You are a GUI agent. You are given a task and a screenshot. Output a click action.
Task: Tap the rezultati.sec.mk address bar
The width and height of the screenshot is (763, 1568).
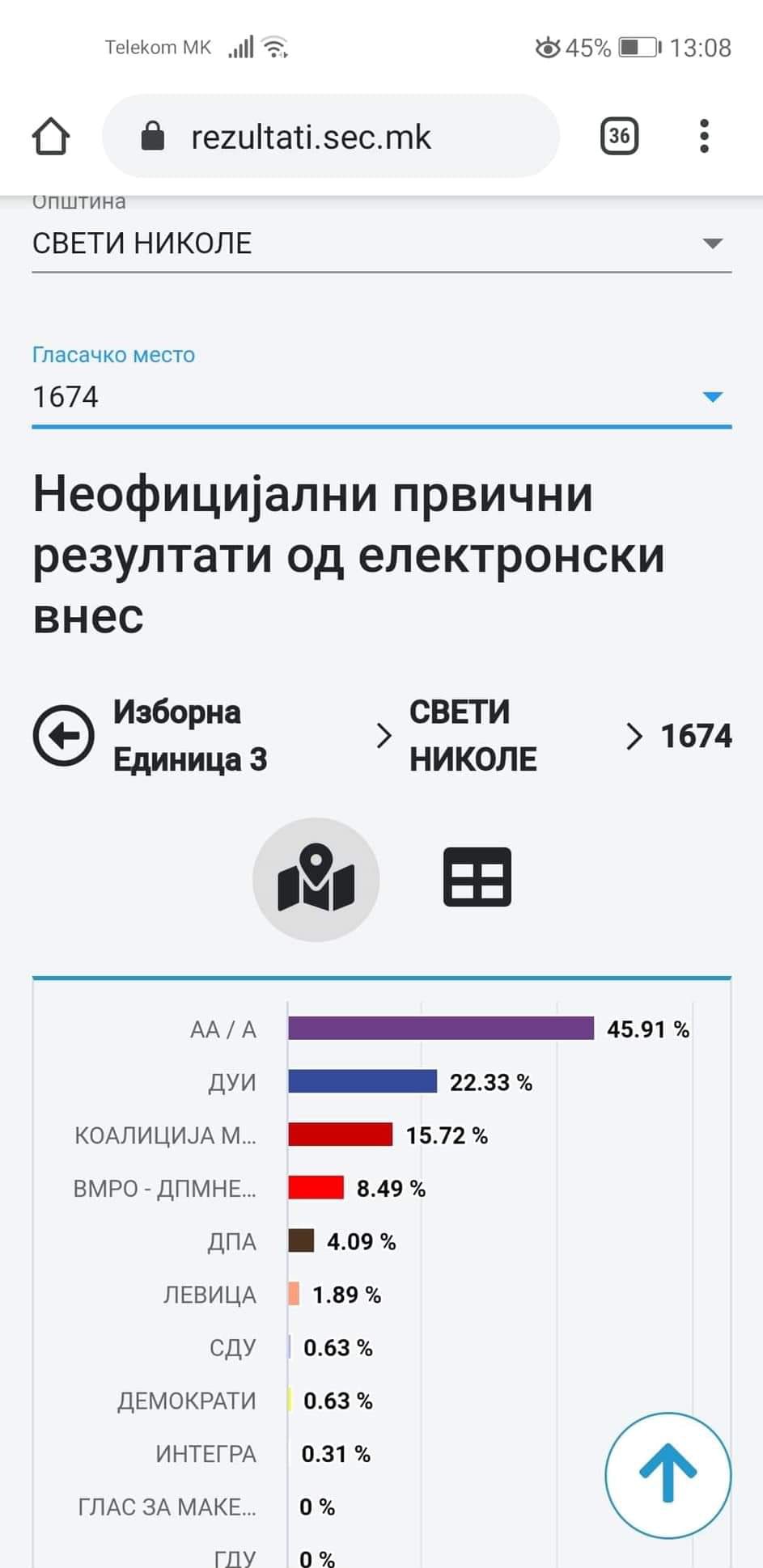click(x=330, y=137)
